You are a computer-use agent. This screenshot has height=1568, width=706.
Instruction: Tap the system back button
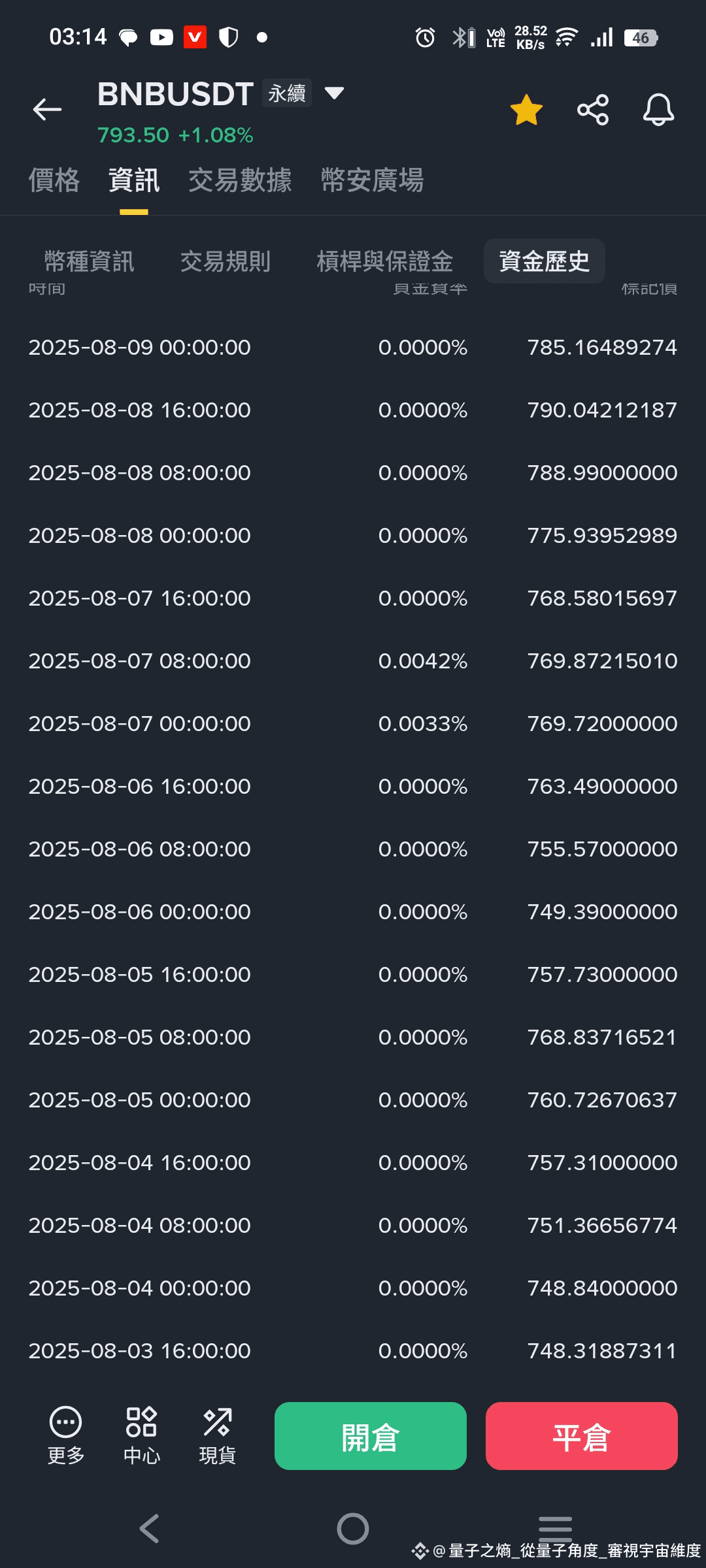point(150,1529)
